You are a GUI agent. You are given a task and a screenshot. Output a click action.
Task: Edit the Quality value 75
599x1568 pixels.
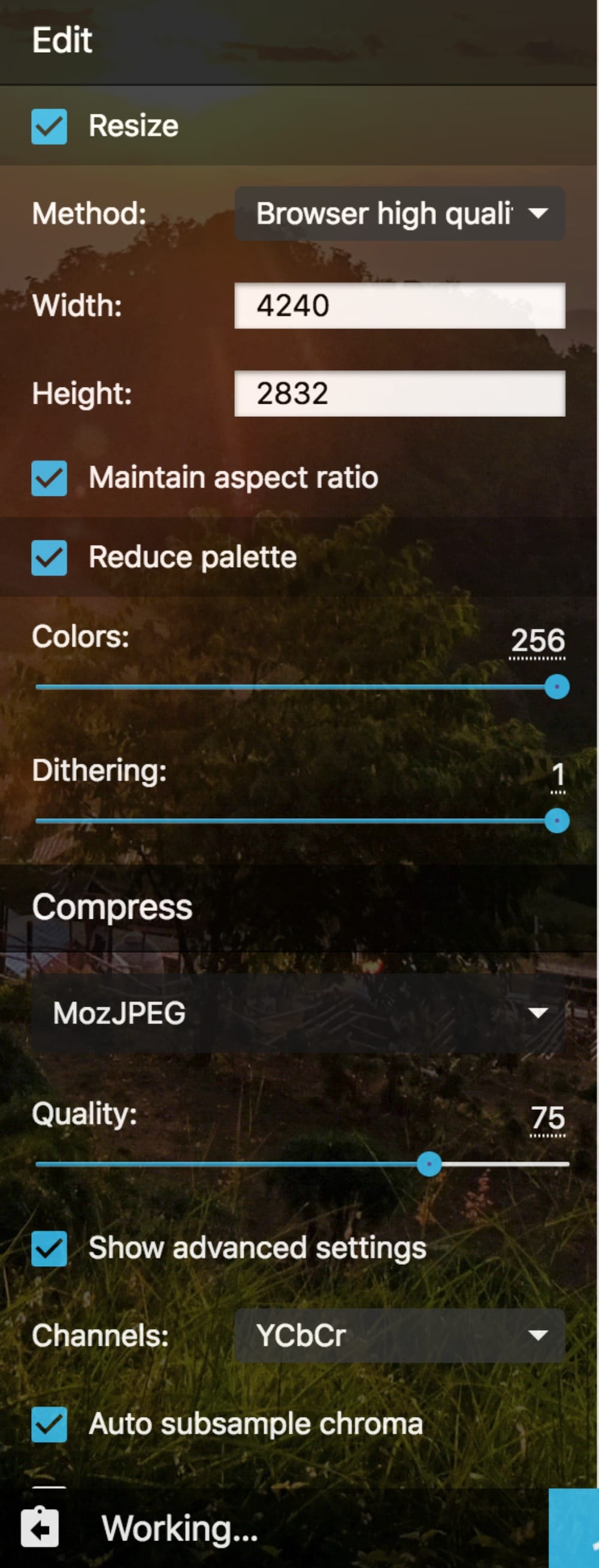click(x=547, y=1118)
